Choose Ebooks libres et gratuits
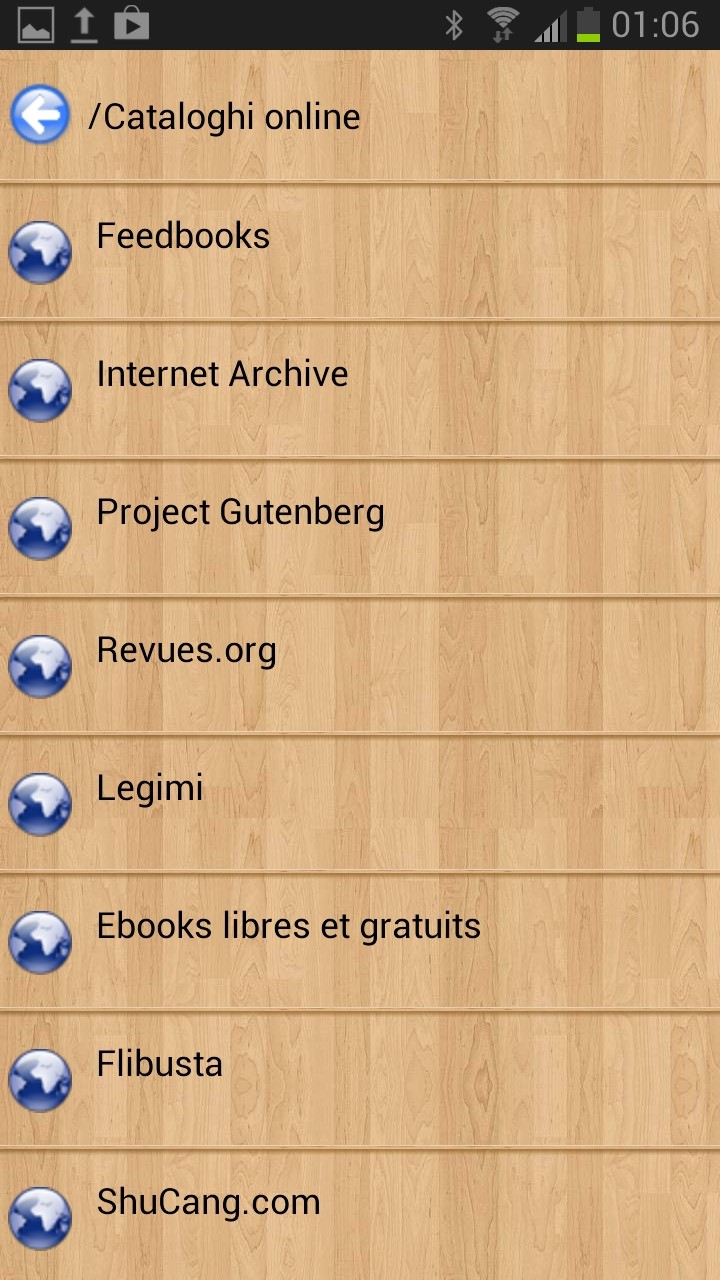This screenshot has height=1280, width=720. coord(288,927)
